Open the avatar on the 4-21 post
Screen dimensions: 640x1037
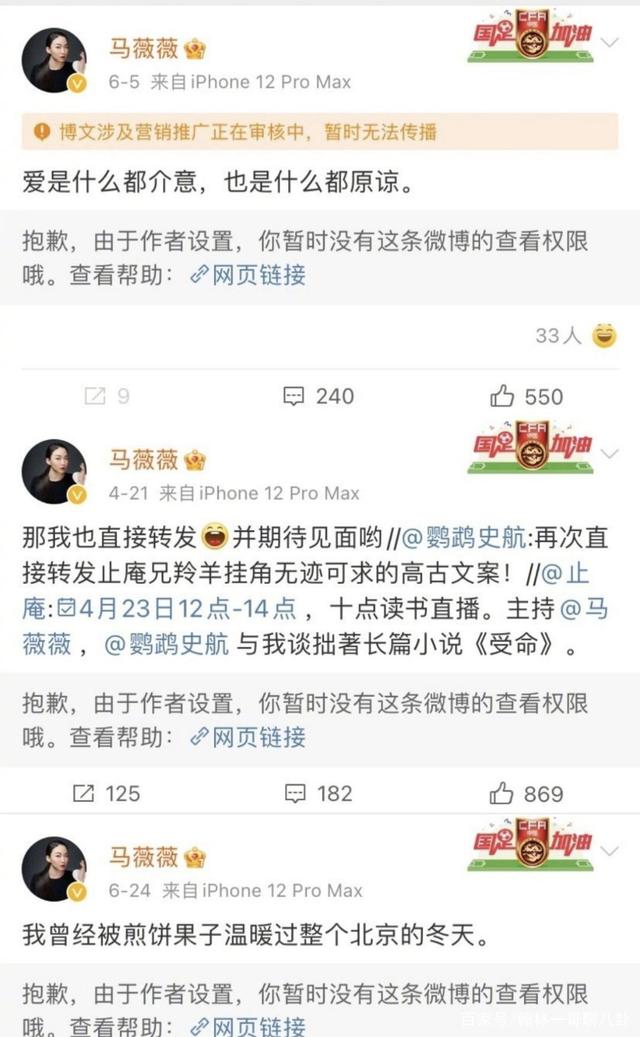tap(53, 472)
